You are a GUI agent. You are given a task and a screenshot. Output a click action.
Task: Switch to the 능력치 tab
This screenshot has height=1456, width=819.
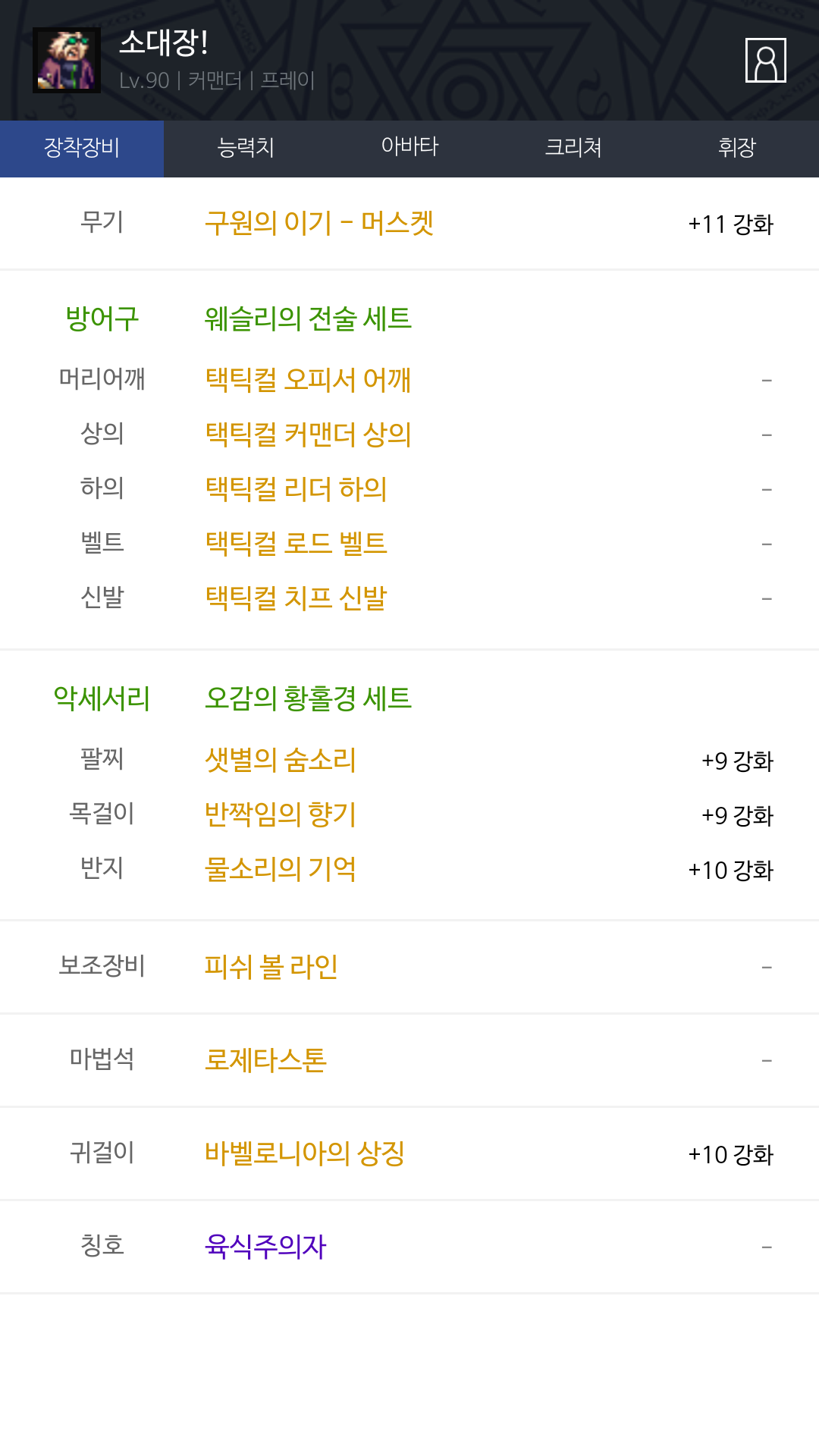pos(246,149)
